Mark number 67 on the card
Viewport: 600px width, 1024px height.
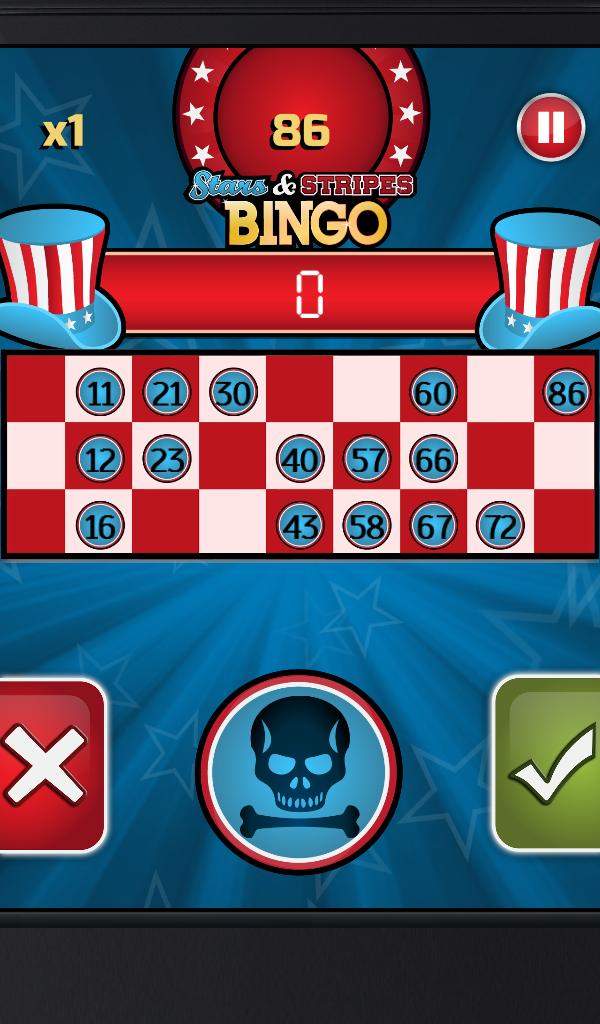[433, 526]
